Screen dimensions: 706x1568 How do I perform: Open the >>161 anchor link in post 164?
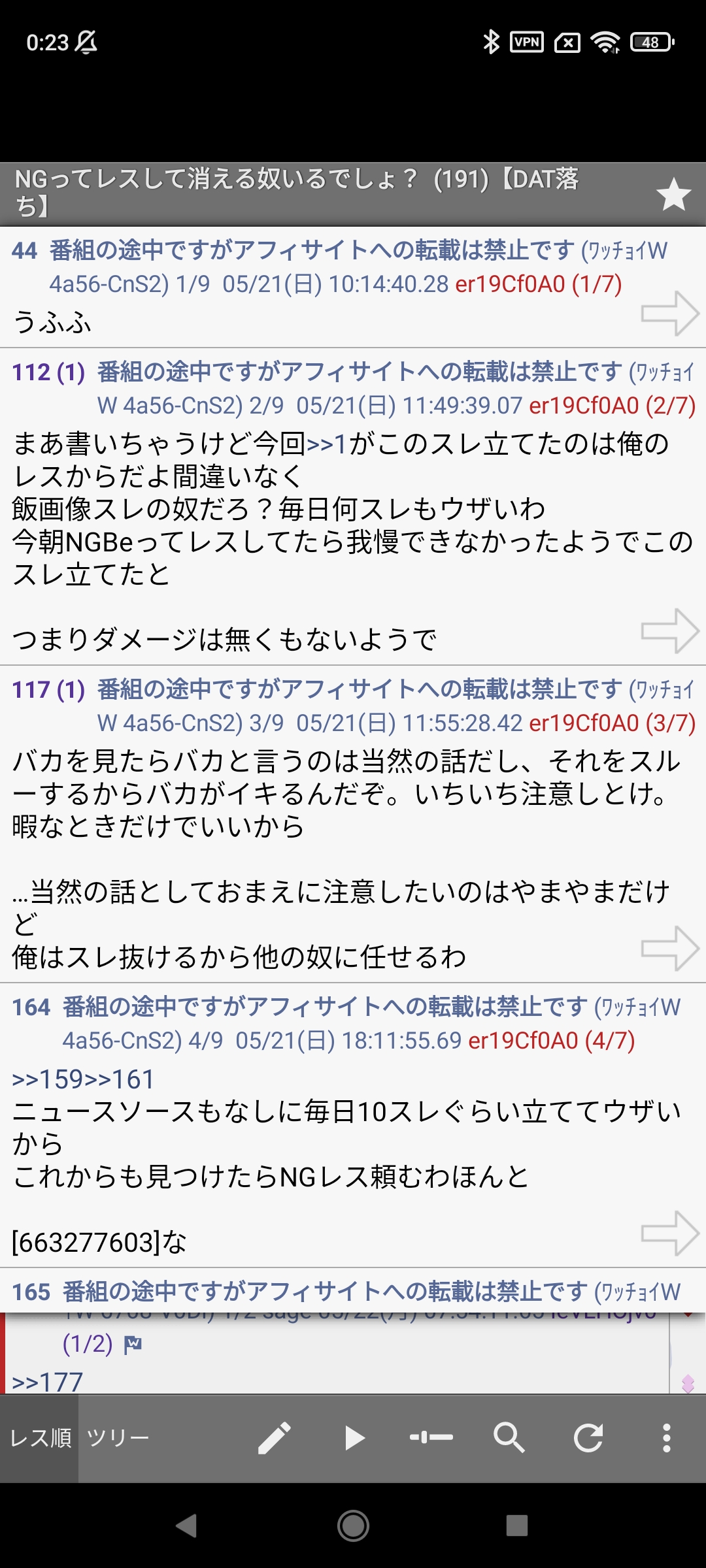[118, 1079]
